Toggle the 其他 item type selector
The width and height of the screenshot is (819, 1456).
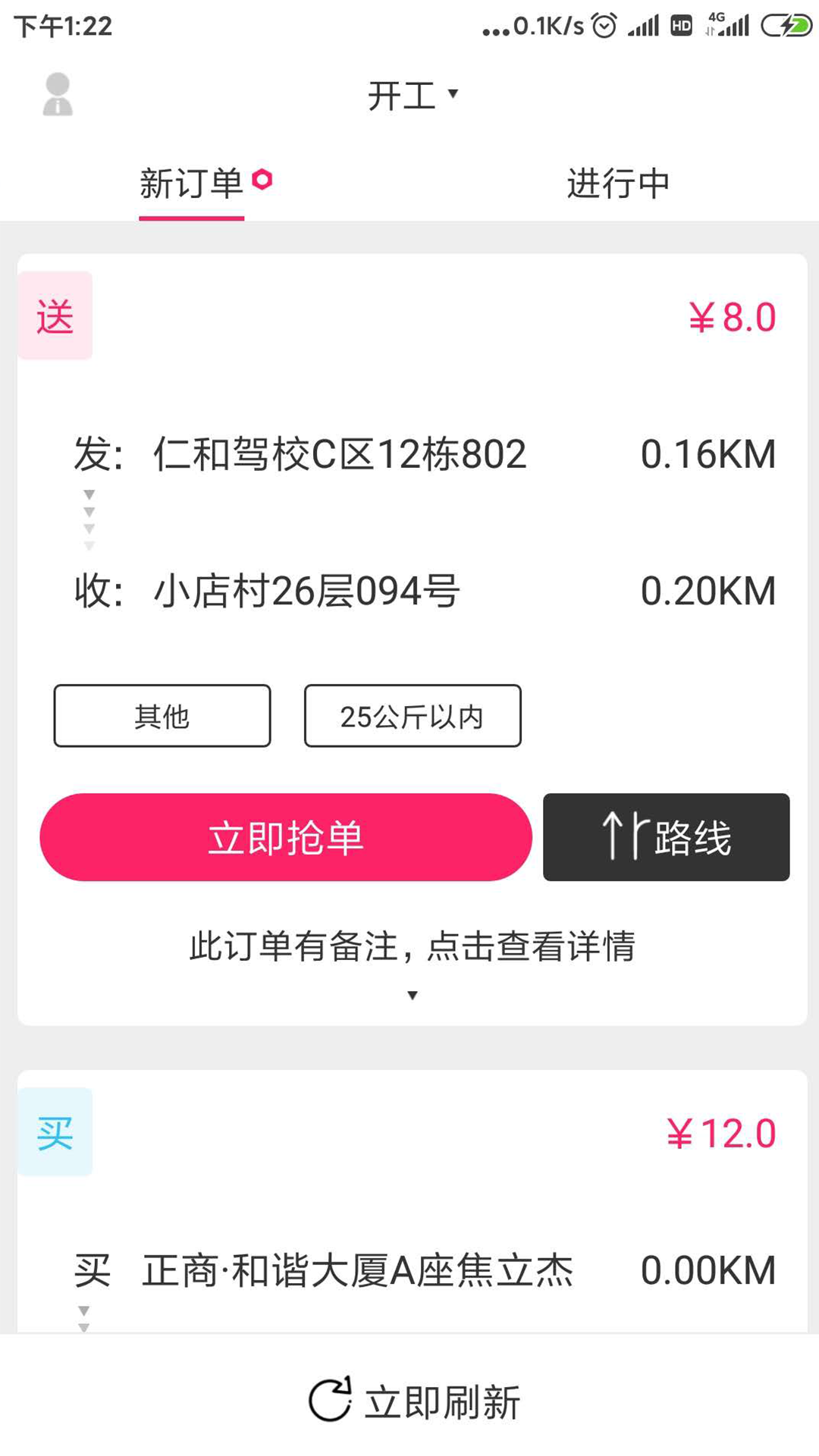pos(162,715)
